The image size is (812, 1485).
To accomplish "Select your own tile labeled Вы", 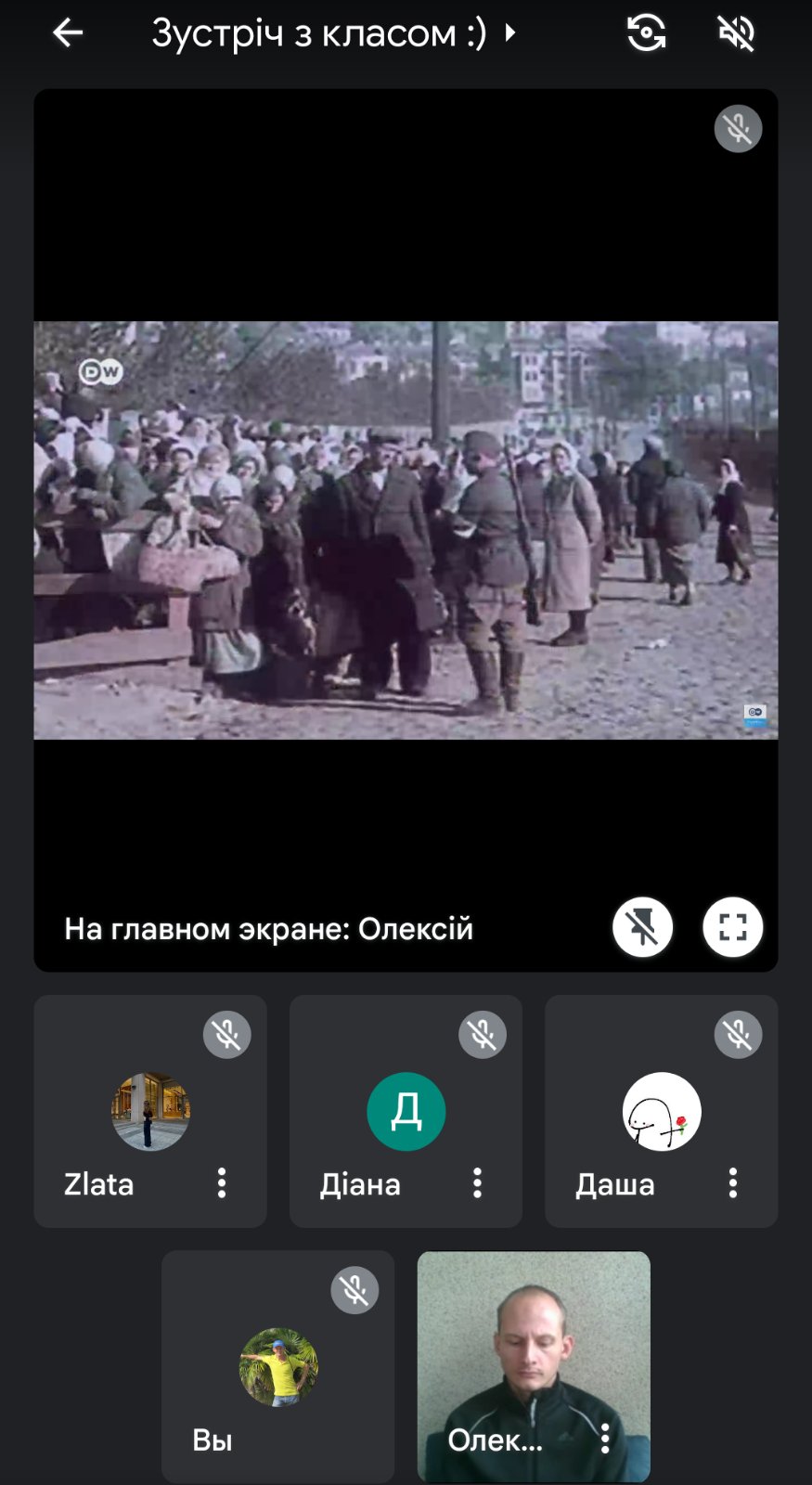I will 277,1366.
